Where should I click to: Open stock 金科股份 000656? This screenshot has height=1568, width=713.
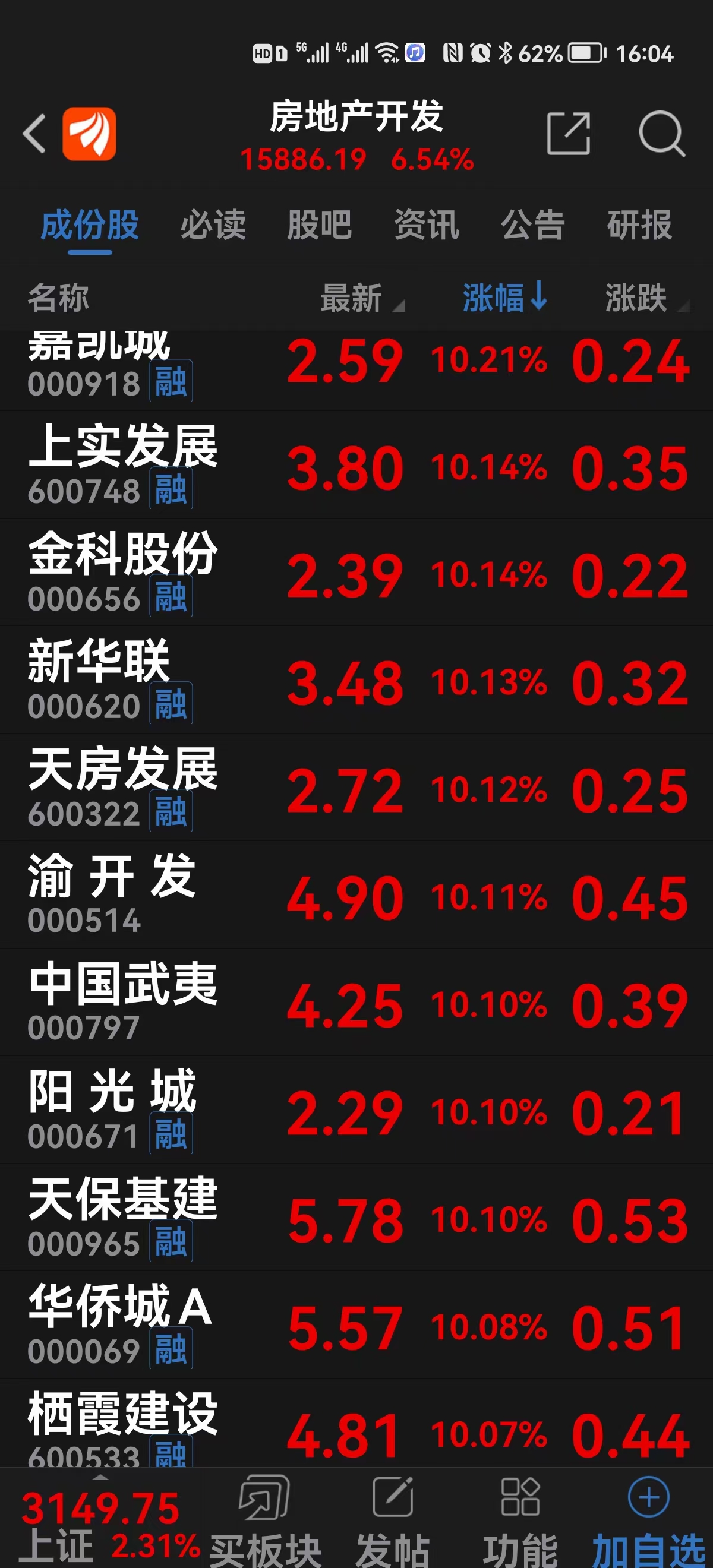click(356, 572)
